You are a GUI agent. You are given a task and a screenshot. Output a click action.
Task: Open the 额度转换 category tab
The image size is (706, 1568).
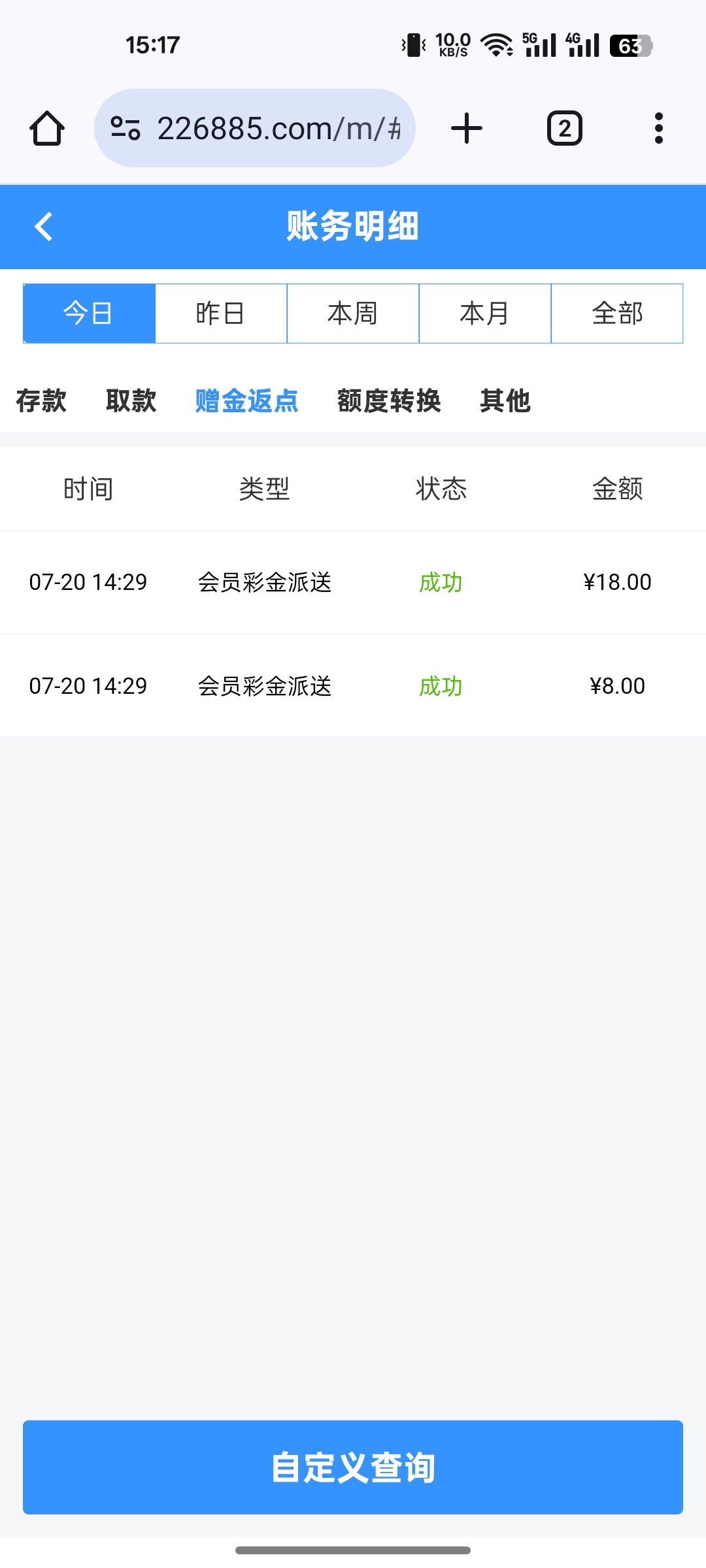point(389,400)
